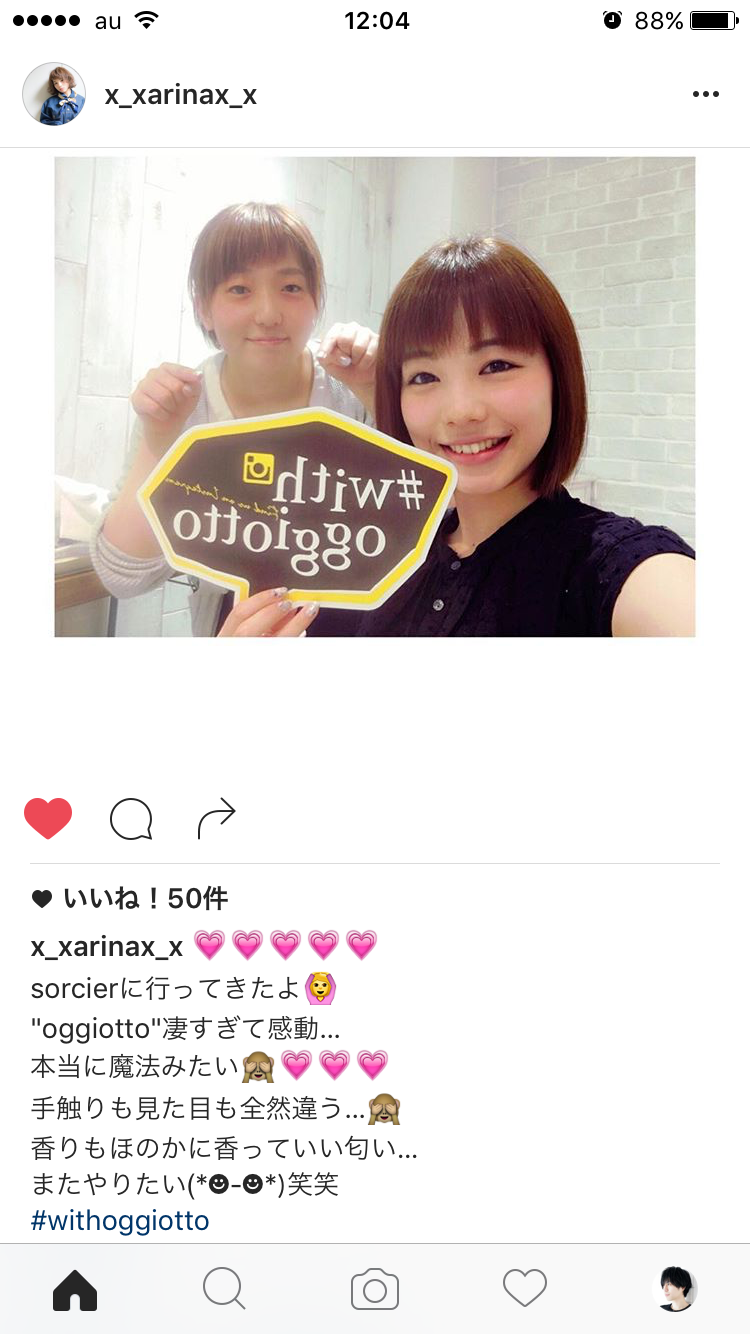Unlike the post with the red heart

48,819
